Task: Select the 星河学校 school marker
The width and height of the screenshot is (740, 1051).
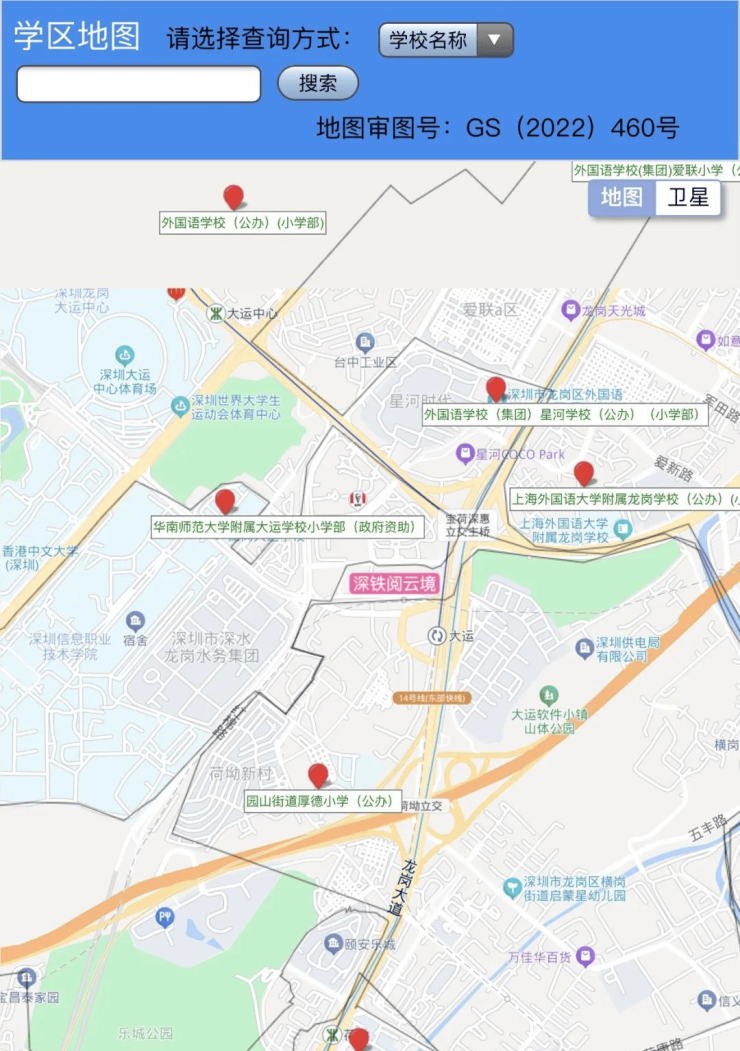Action: (x=496, y=389)
